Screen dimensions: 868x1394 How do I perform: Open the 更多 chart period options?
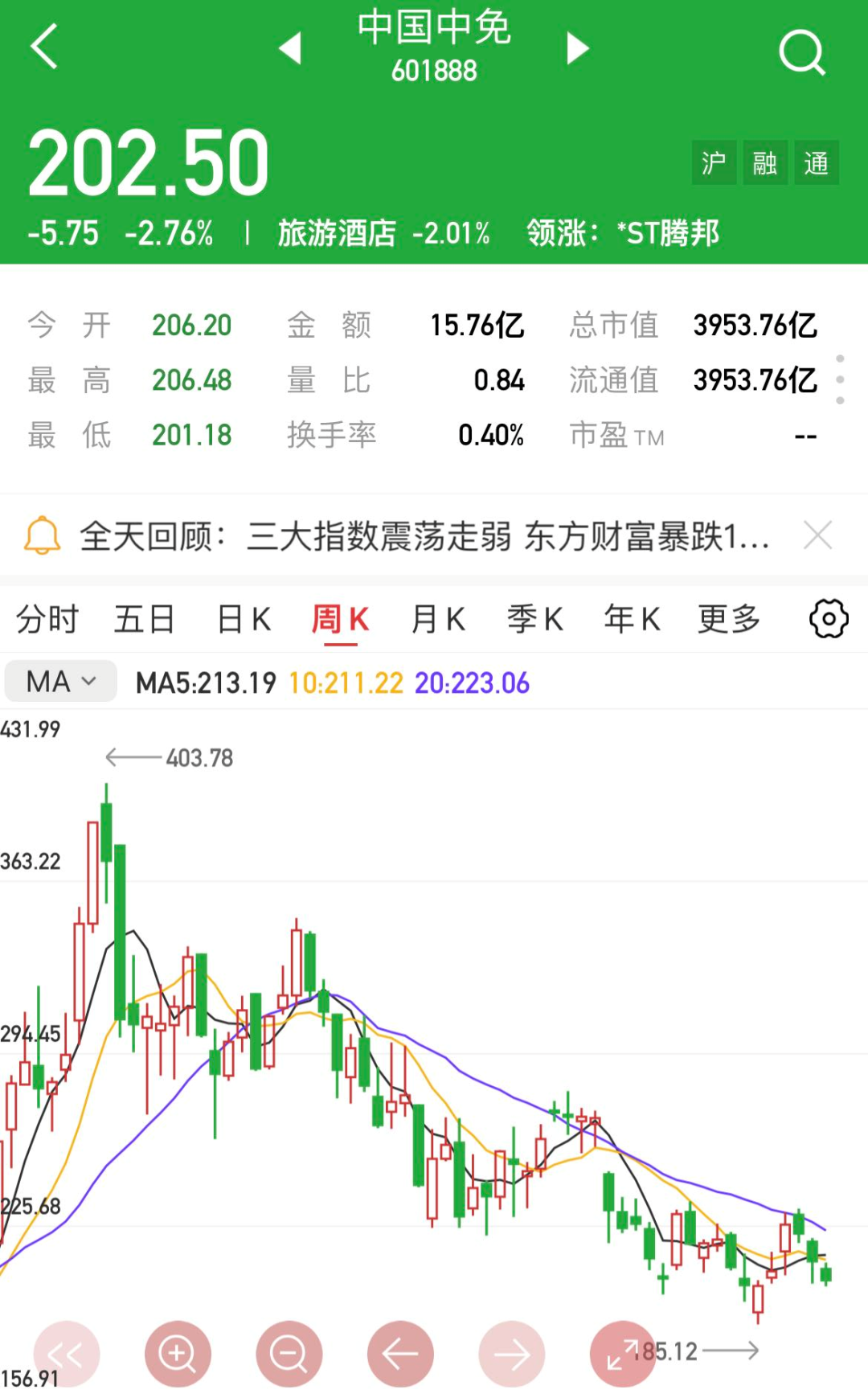728,620
